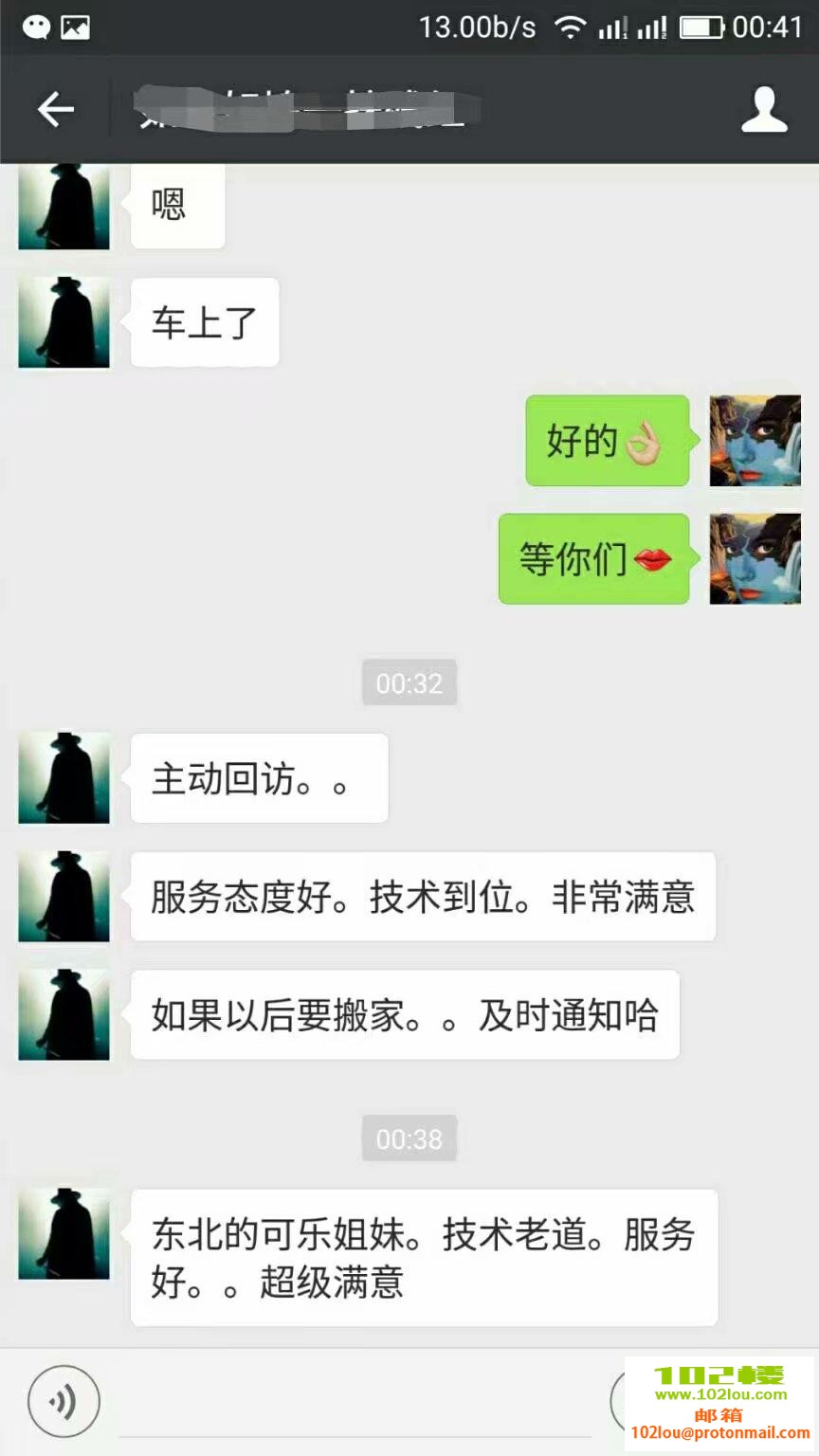Screen dimensions: 819x1456
Task: Go back from this chat
Action: pos(55,110)
